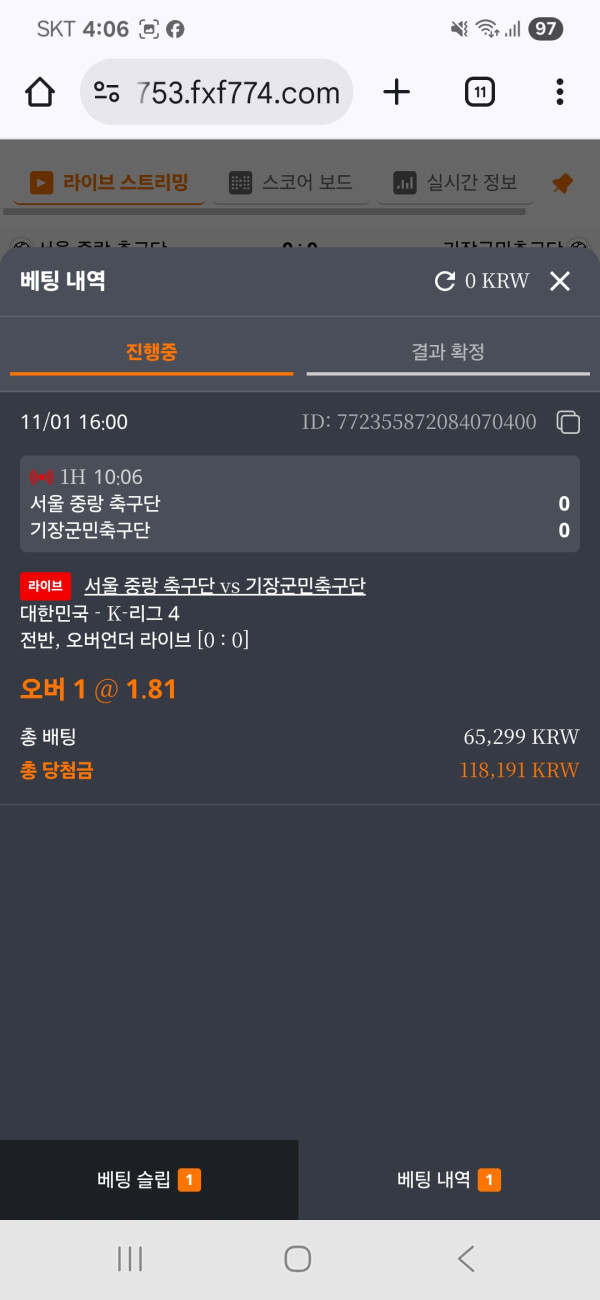Image resolution: width=600 pixels, height=1300 pixels.
Task: Close the 베팅 내역 panel
Action: [x=560, y=281]
